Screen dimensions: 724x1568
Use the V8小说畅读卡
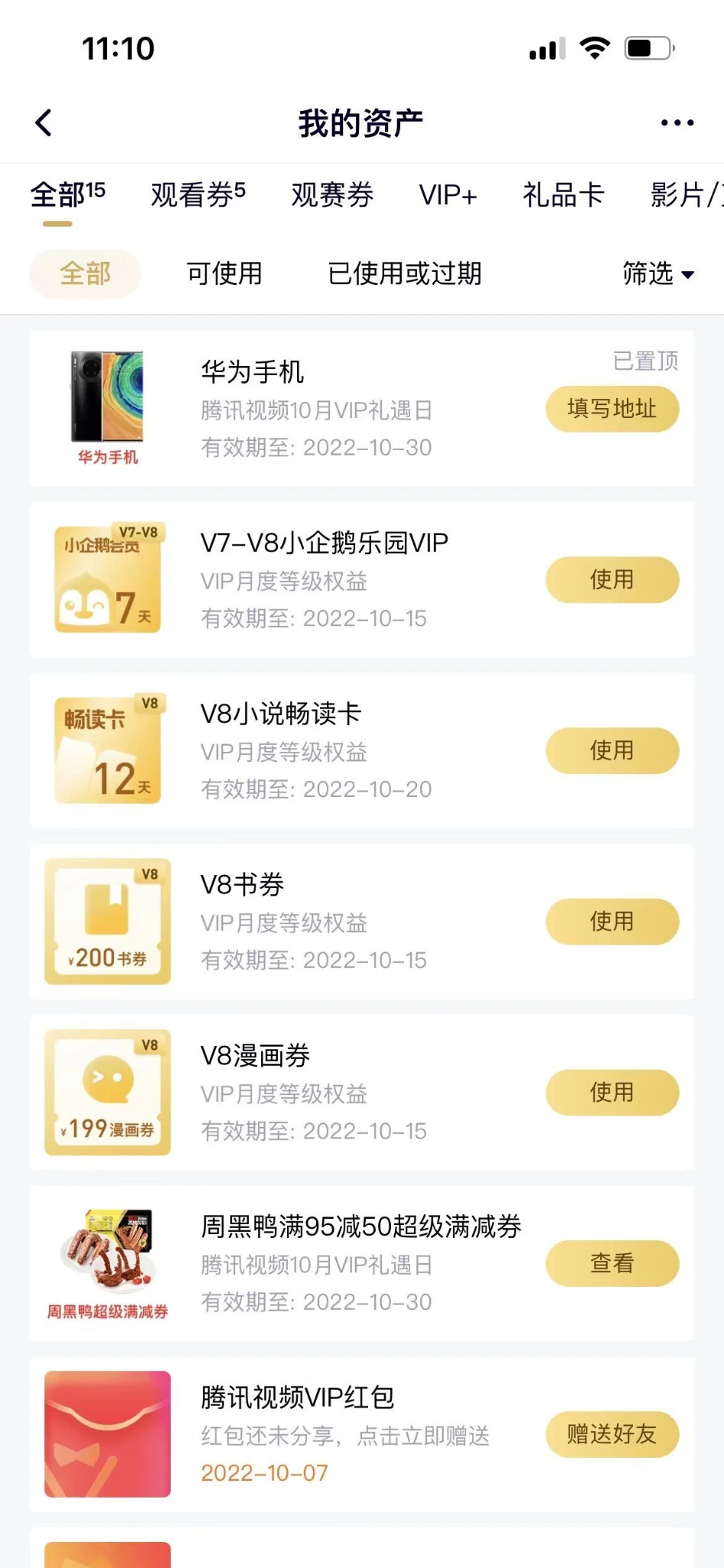(611, 750)
